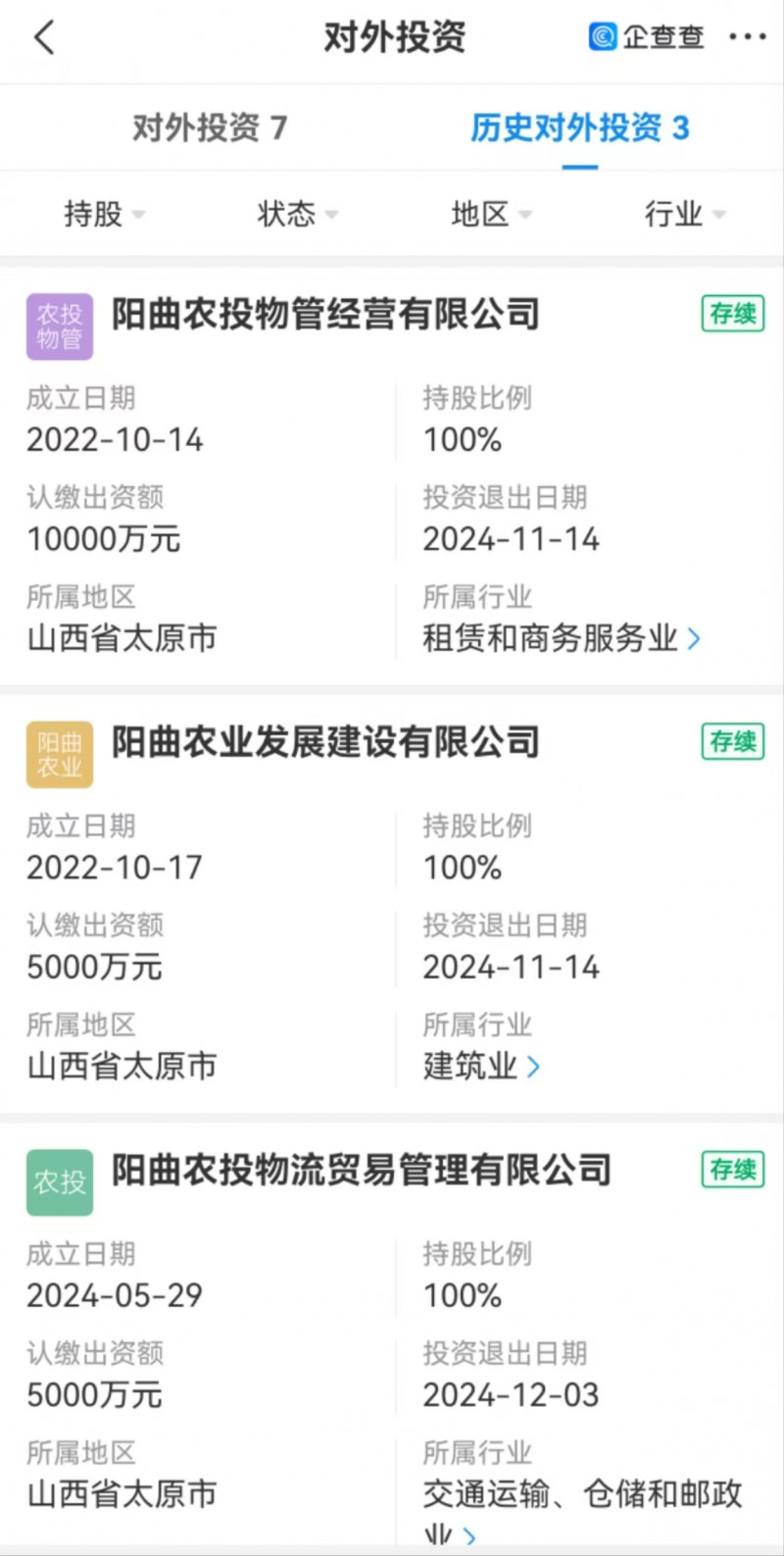Select the 历史对外投资 3 tab
Image resolution: width=784 pixels, height=1556 pixels.
[x=579, y=127]
